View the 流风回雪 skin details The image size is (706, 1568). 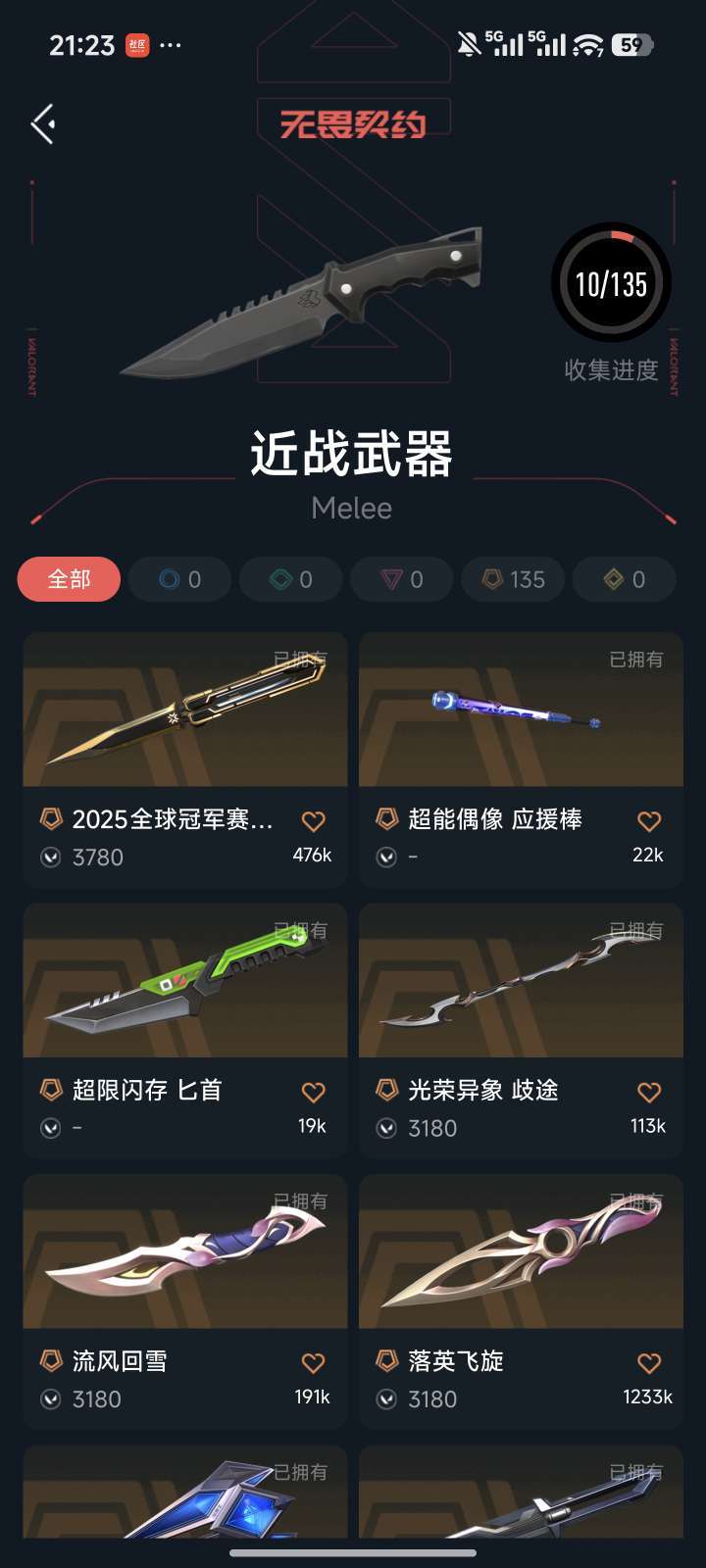tap(184, 1252)
